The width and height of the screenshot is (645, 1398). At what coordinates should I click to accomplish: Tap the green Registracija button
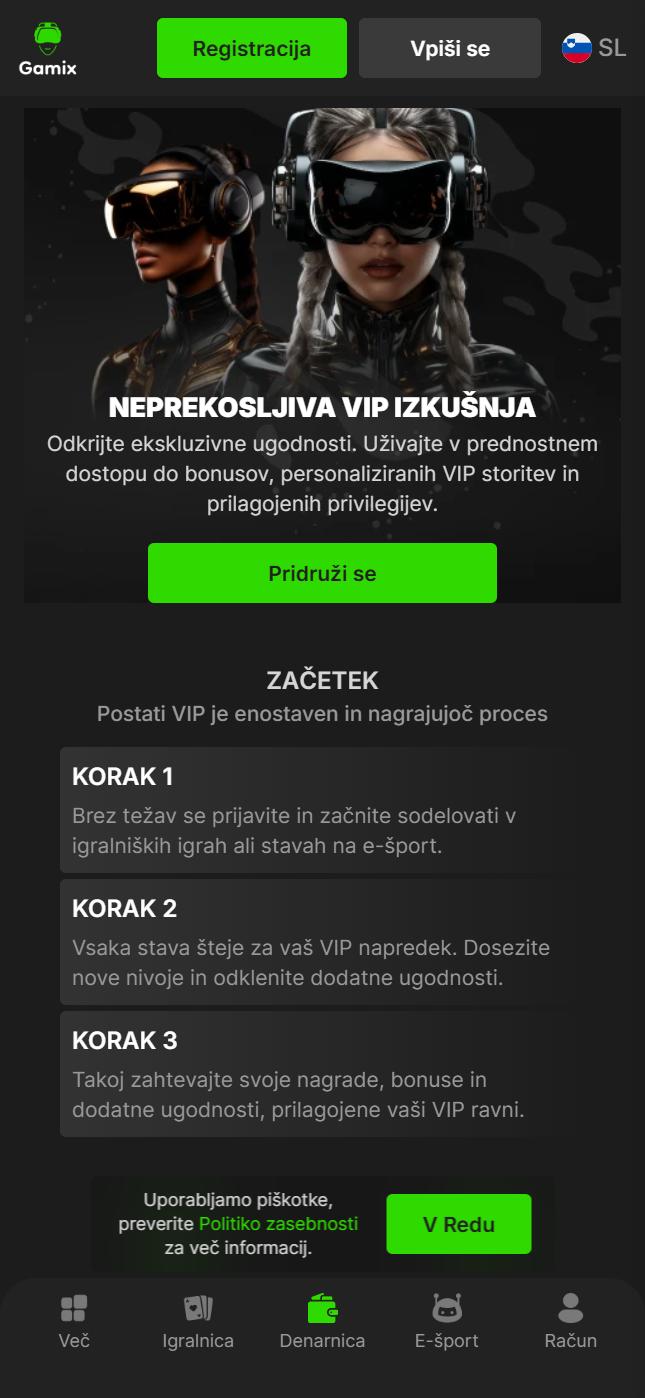(x=252, y=48)
